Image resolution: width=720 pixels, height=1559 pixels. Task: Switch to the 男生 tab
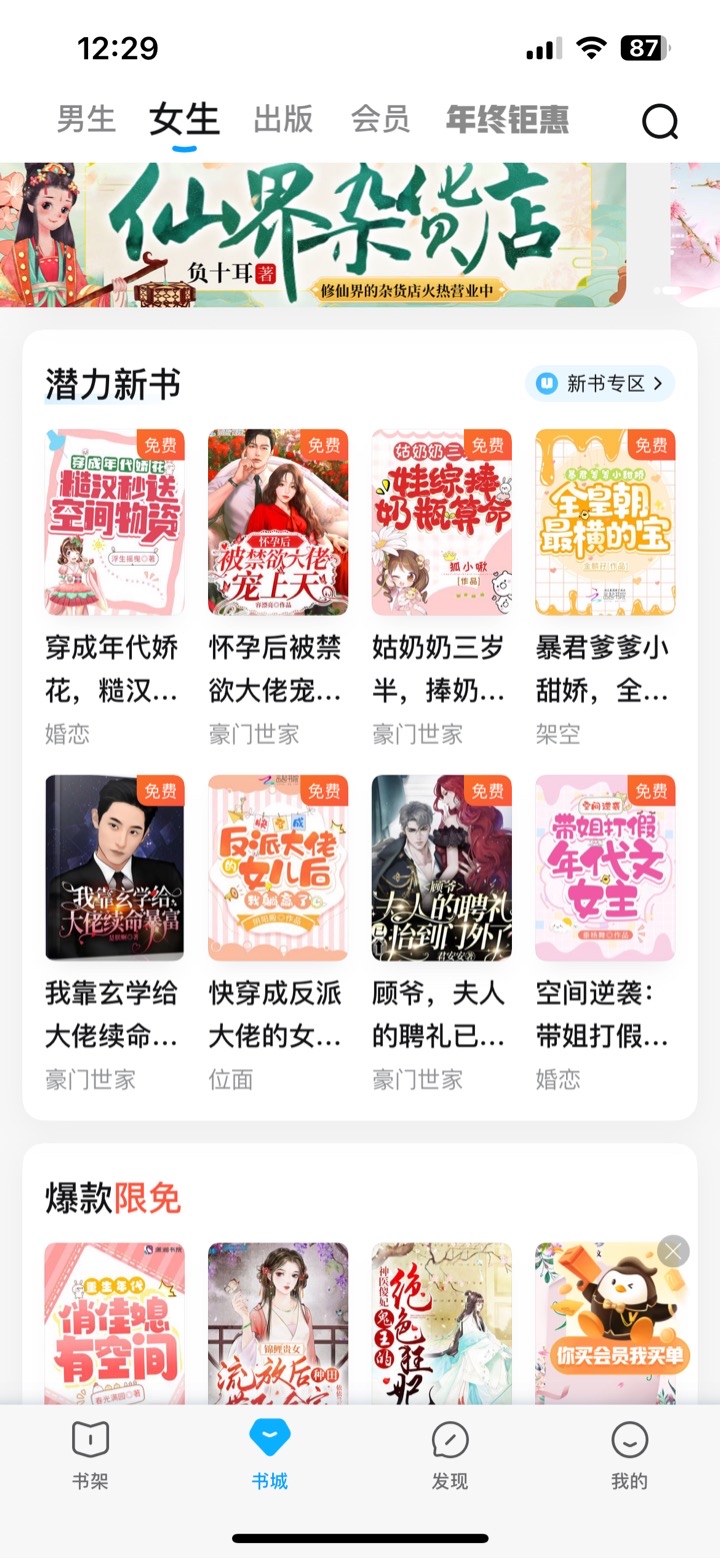[86, 119]
